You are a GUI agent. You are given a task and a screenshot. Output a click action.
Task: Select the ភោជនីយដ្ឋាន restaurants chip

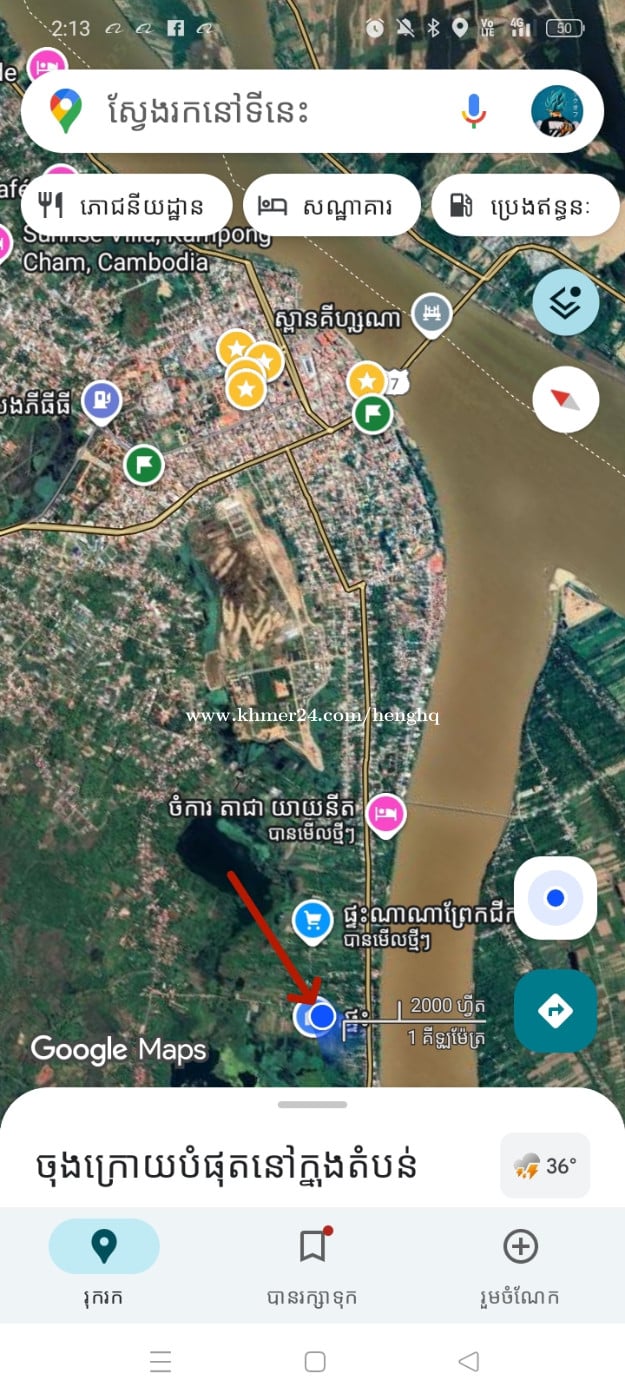(x=126, y=207)
